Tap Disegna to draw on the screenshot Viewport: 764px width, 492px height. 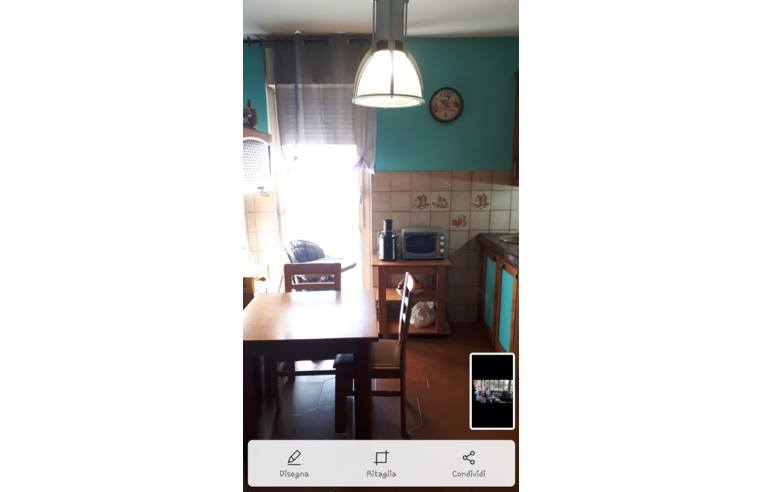point(294,464)
